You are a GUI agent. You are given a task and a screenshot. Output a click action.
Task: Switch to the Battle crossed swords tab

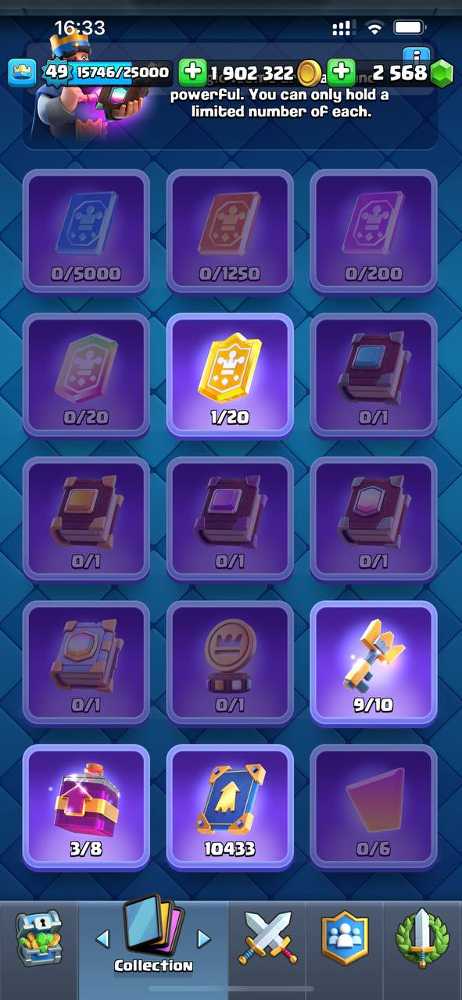click(268, 939)
